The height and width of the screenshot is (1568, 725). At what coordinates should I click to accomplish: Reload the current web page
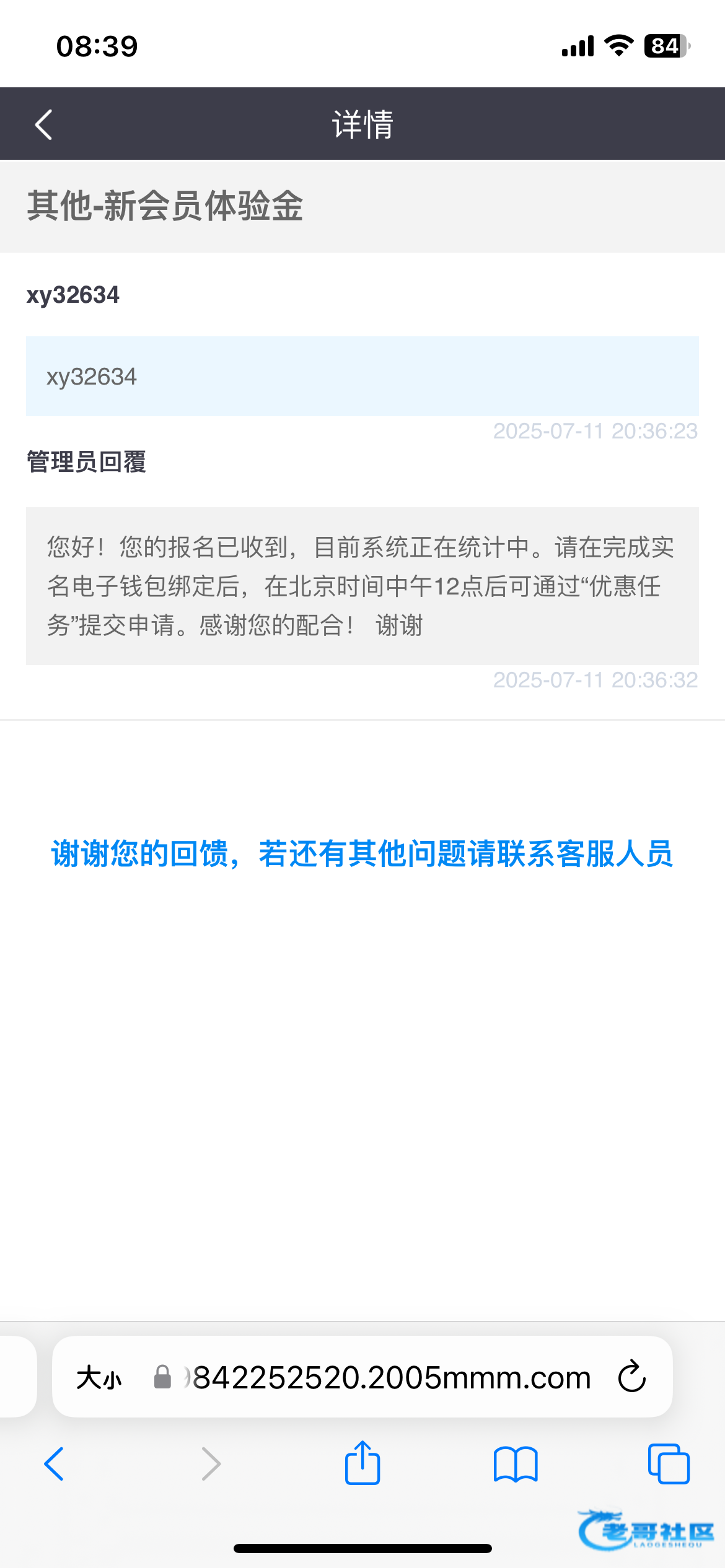(x=632, y=1378)
